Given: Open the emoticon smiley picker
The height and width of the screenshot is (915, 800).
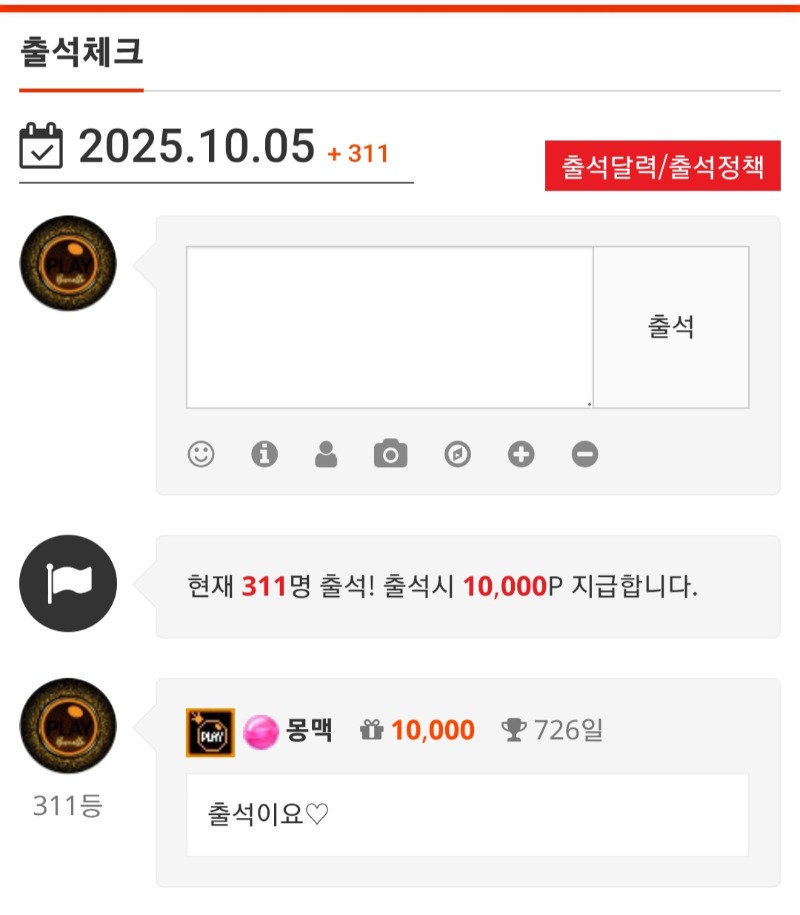Looking at the screenshot, I should click(x=201, y=454).
